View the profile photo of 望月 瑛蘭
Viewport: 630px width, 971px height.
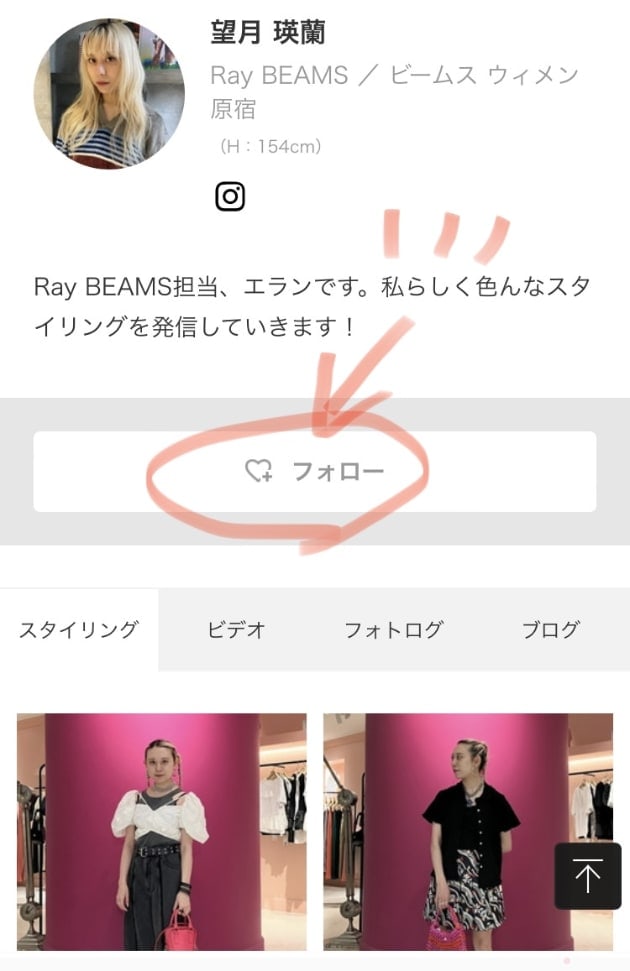point(109,94)
